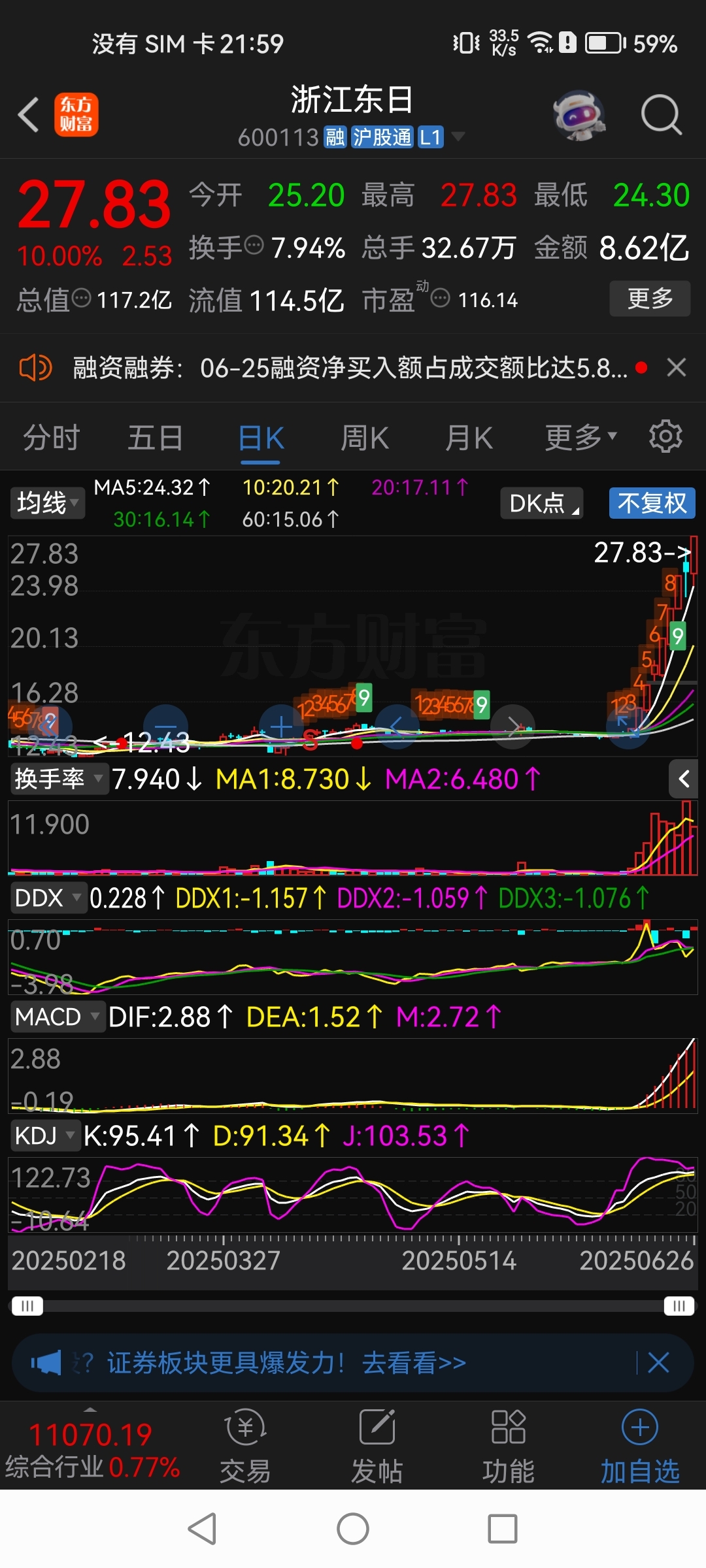Close the 证券板块 promo banner
This screenshot has width=706, height=1568.
point(658,1363)
